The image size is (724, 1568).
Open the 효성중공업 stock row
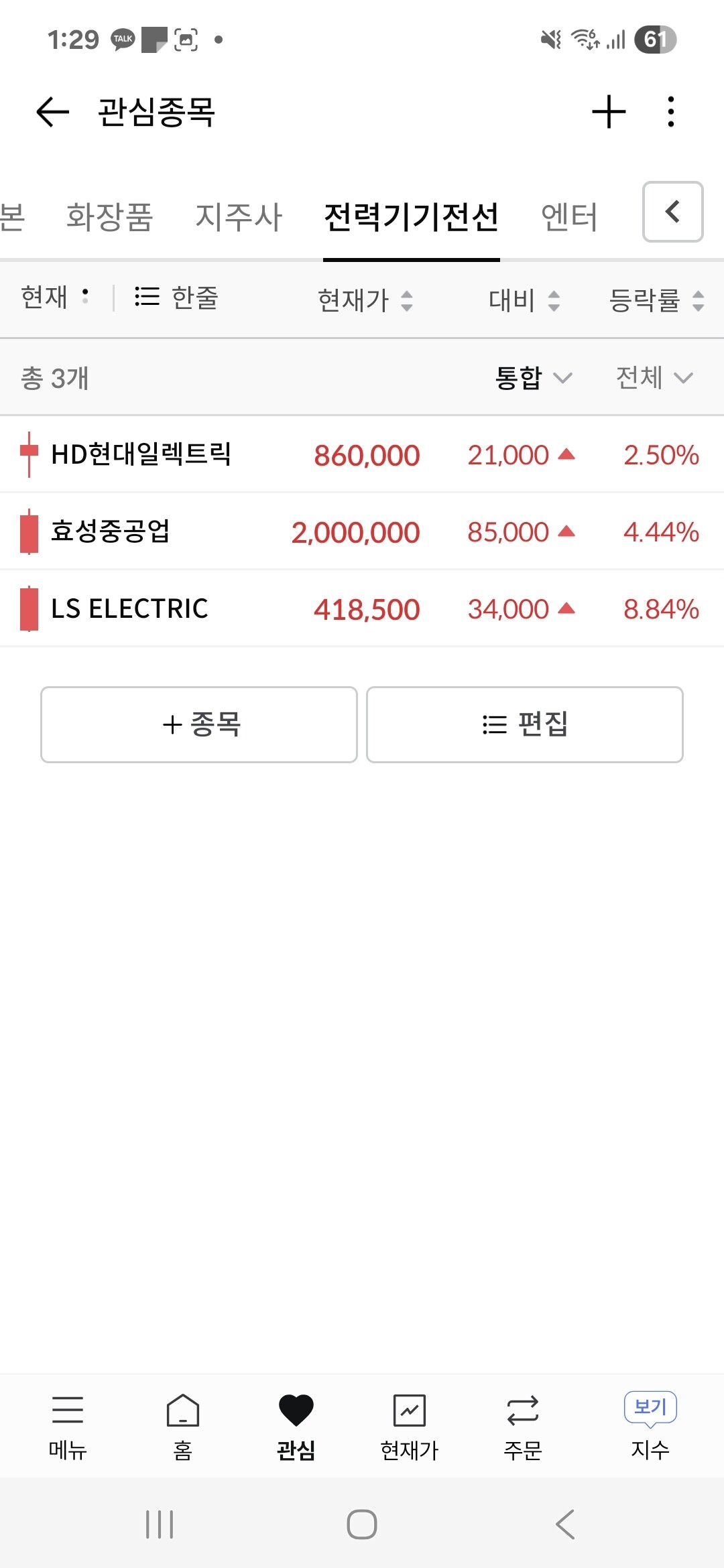tap(362, 531)
